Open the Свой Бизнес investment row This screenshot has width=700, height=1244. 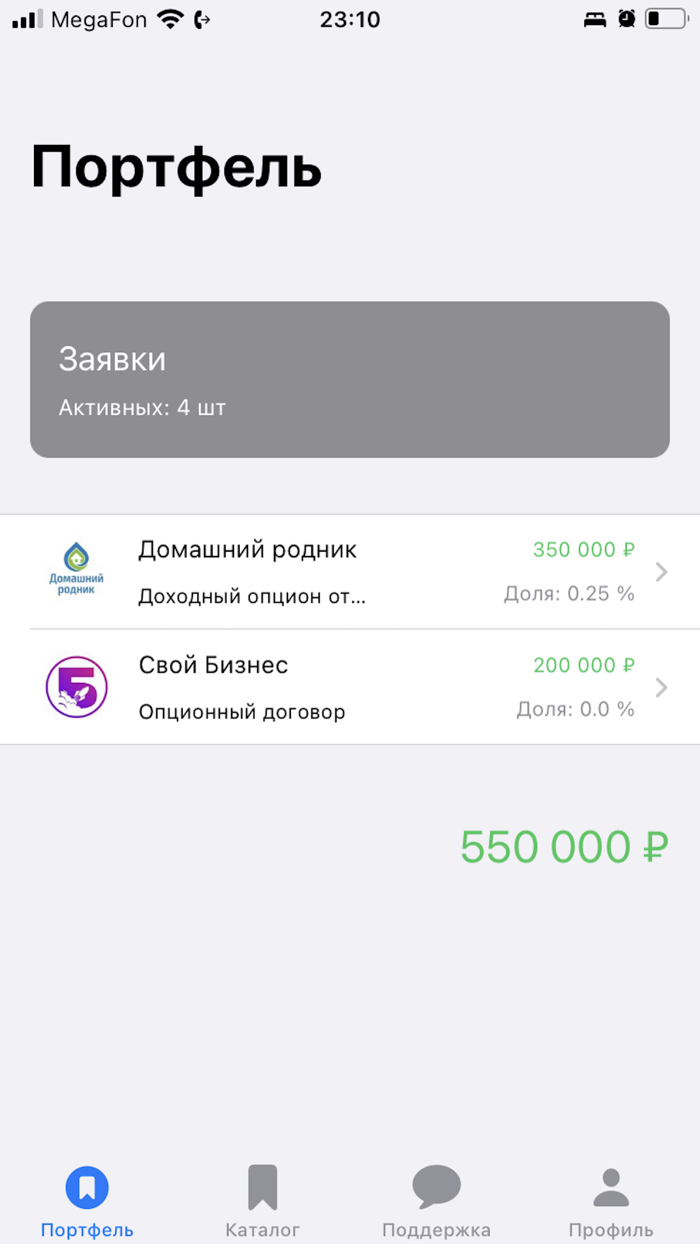pos(349,687)
